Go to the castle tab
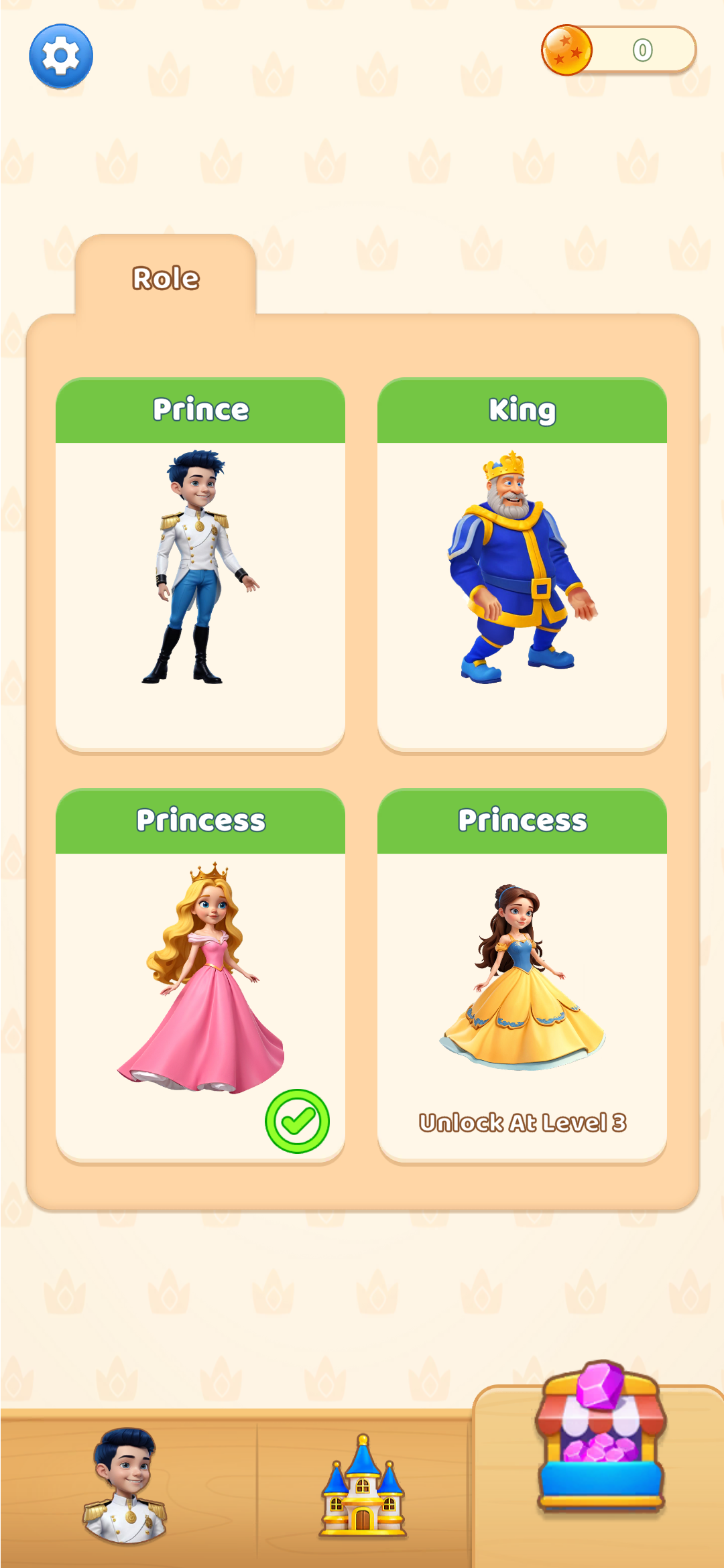The width and height of the screenshot is (724, 1568). (x=363, y=1486)
